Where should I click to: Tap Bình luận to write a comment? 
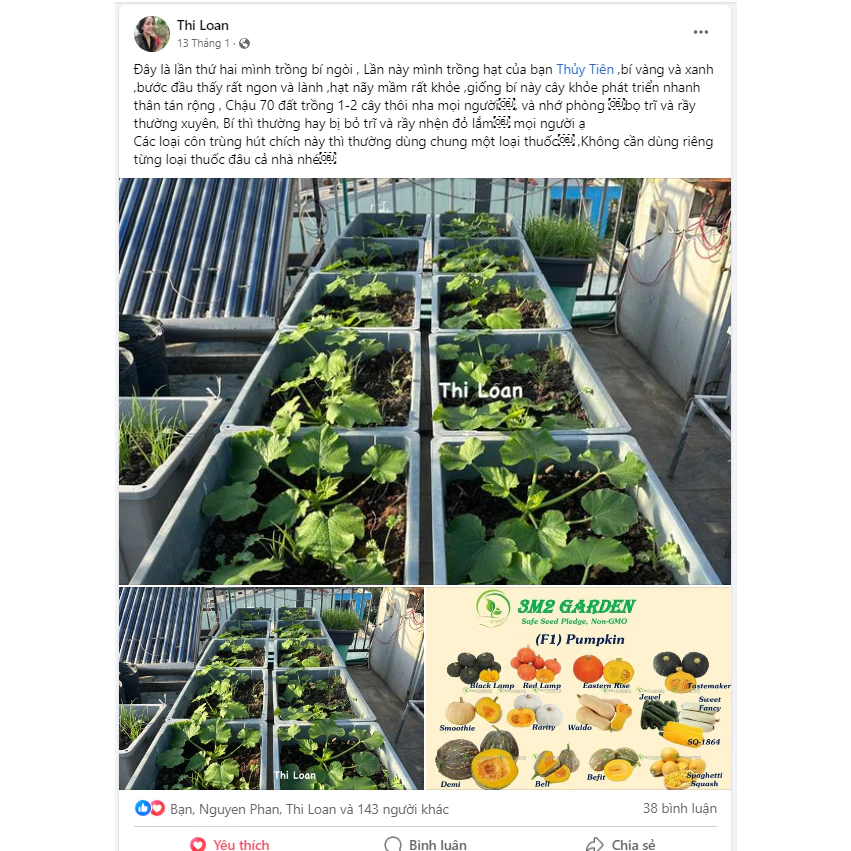pyautogui.click(x=425, y=844)
